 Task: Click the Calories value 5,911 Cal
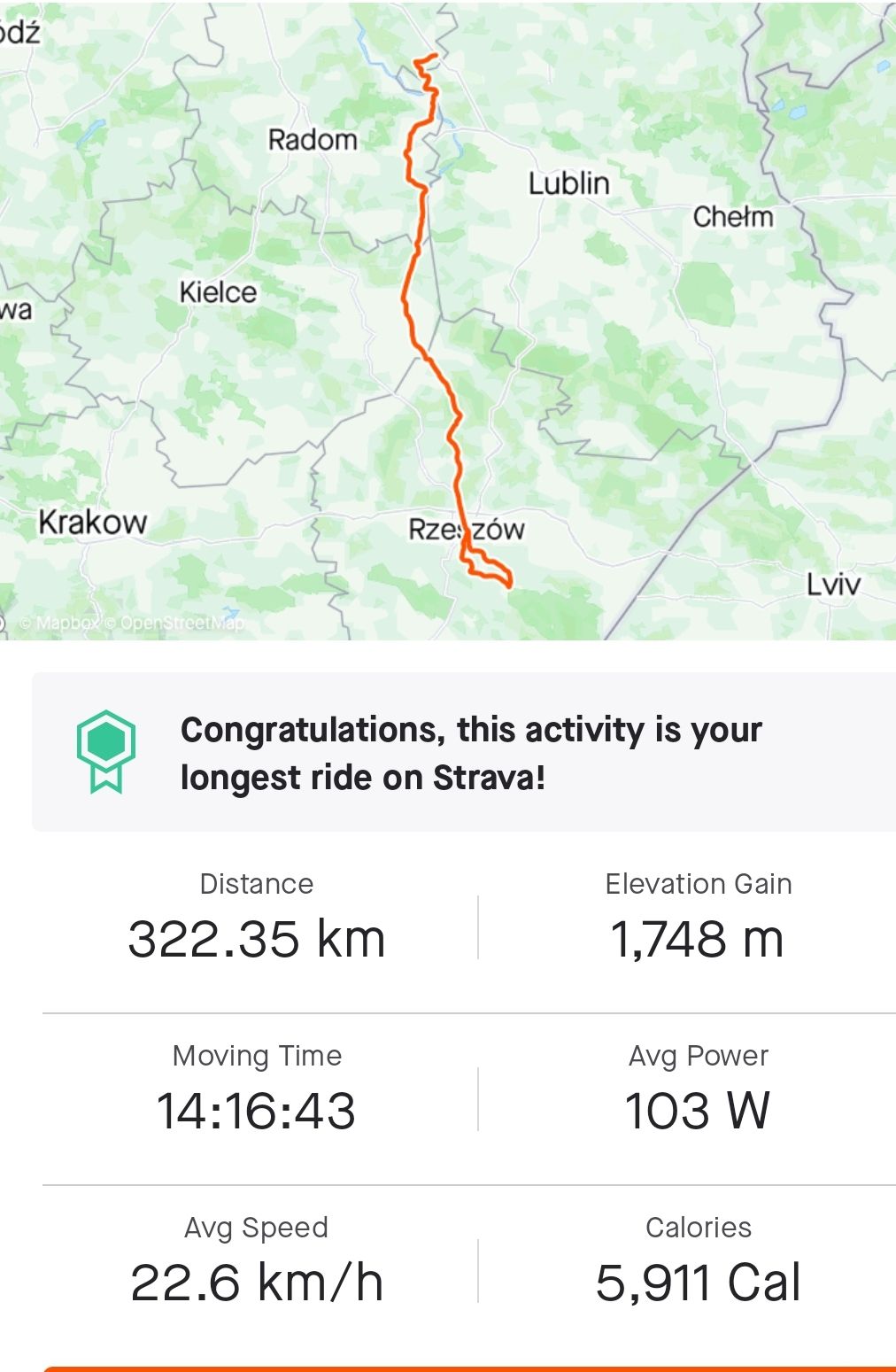point(698,1282)
